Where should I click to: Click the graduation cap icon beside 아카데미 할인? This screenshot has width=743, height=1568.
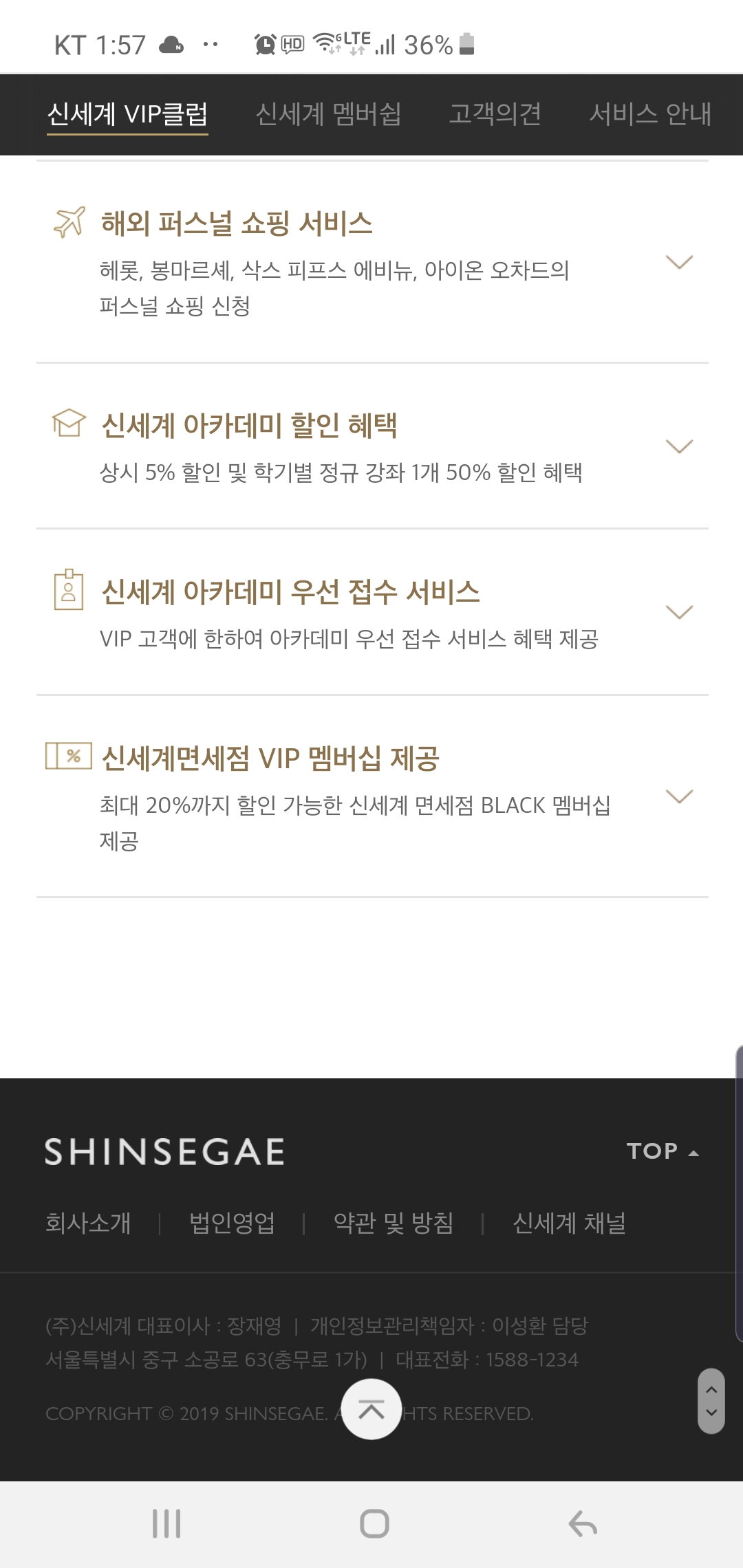pyautogui.click(x=69, y=422)
